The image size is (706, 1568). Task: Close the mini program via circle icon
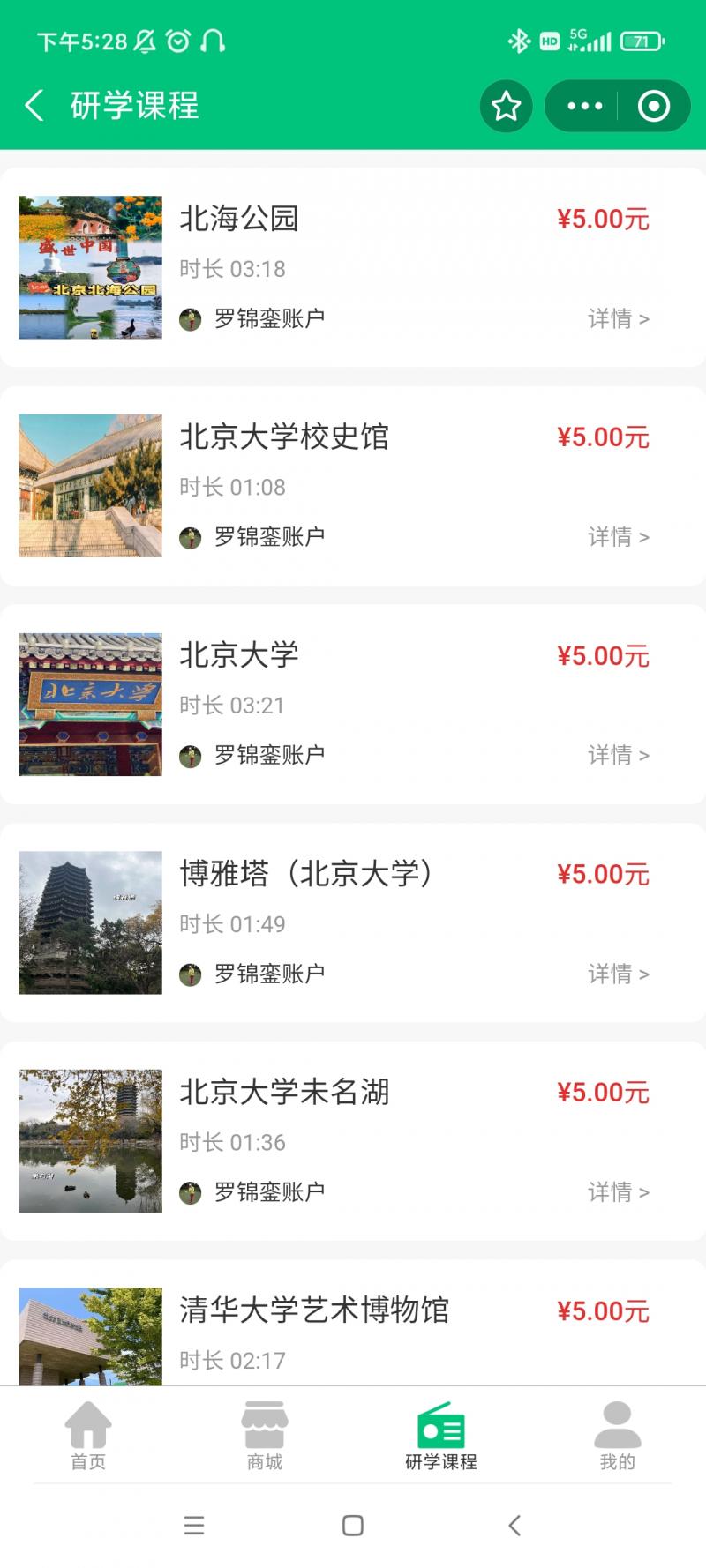(653, 107)
